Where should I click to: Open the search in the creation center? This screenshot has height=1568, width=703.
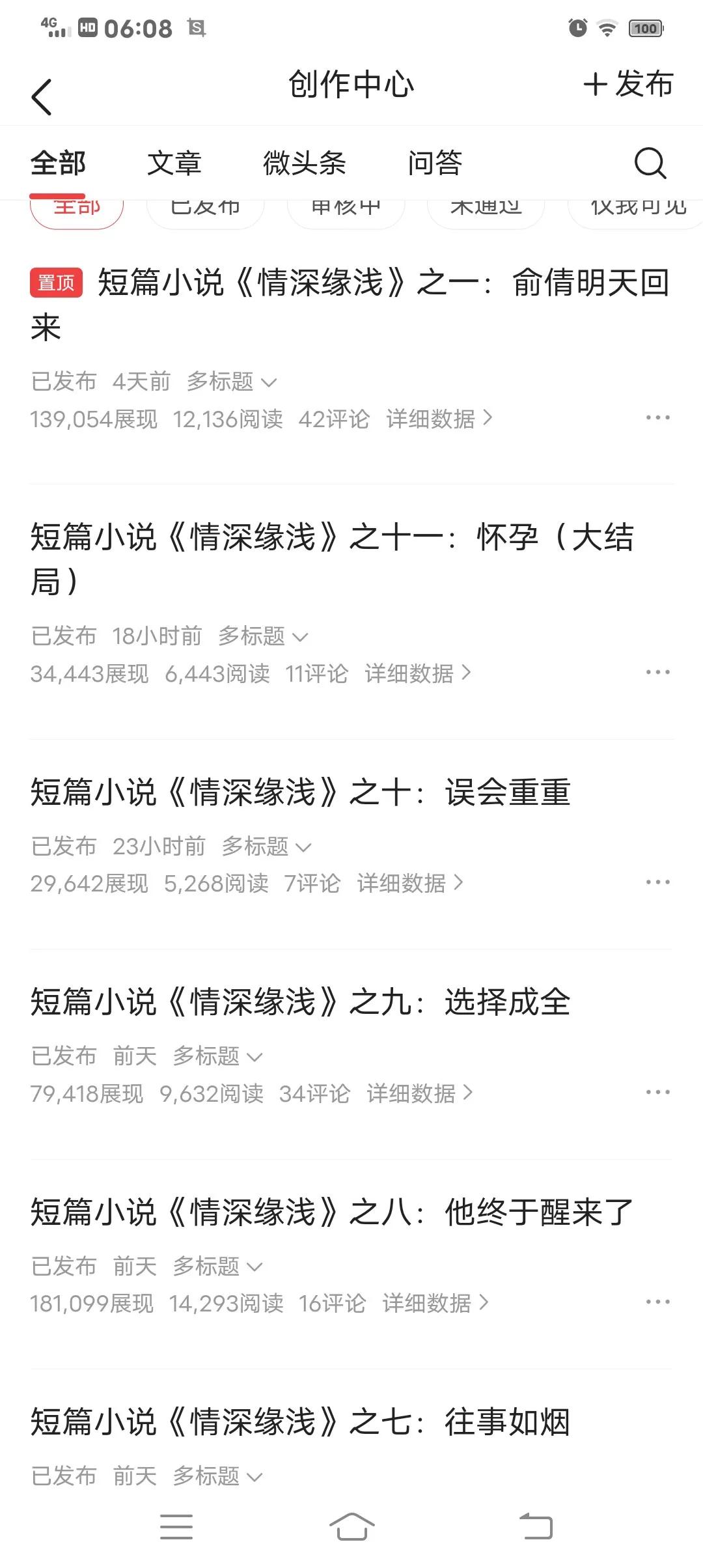(650, 163)
